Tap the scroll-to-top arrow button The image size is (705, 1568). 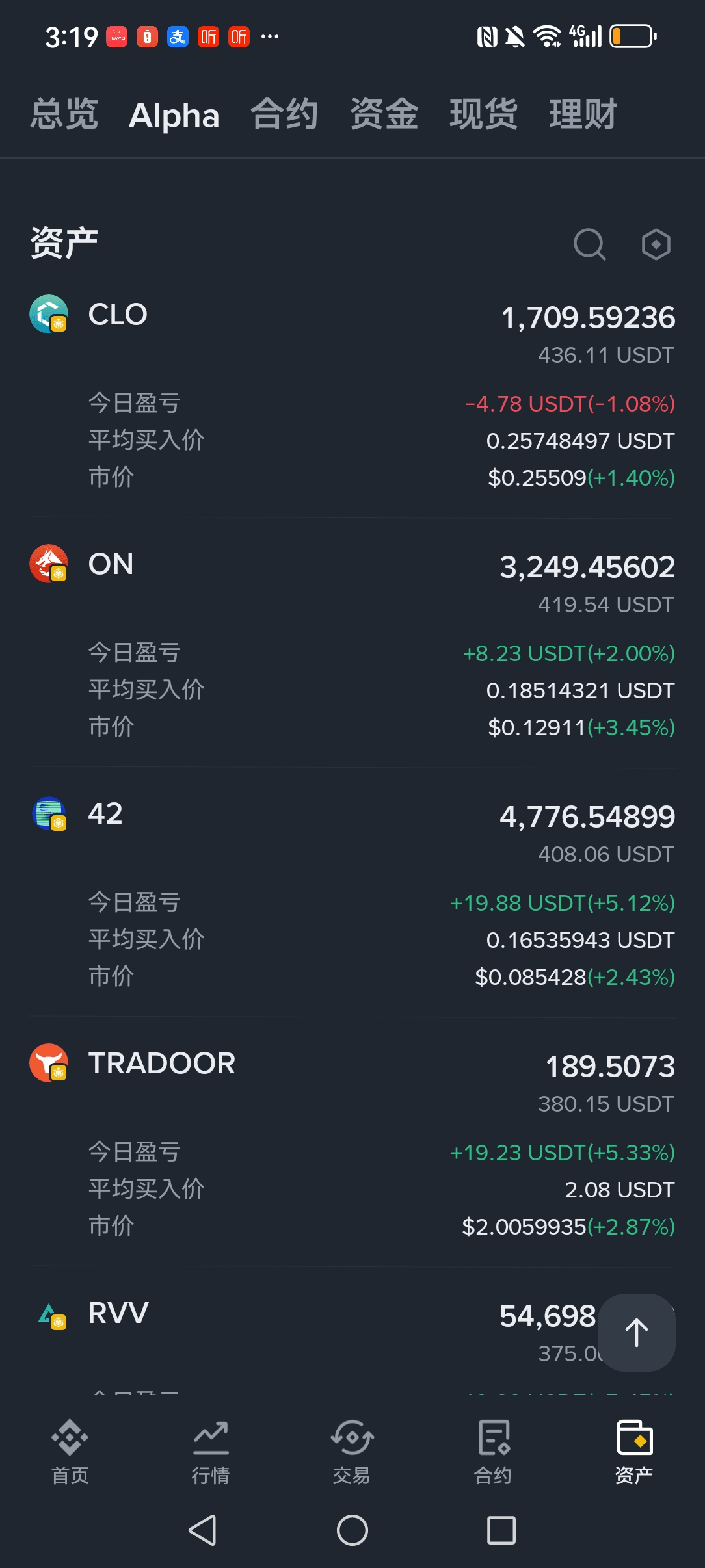coord(637,1332)
